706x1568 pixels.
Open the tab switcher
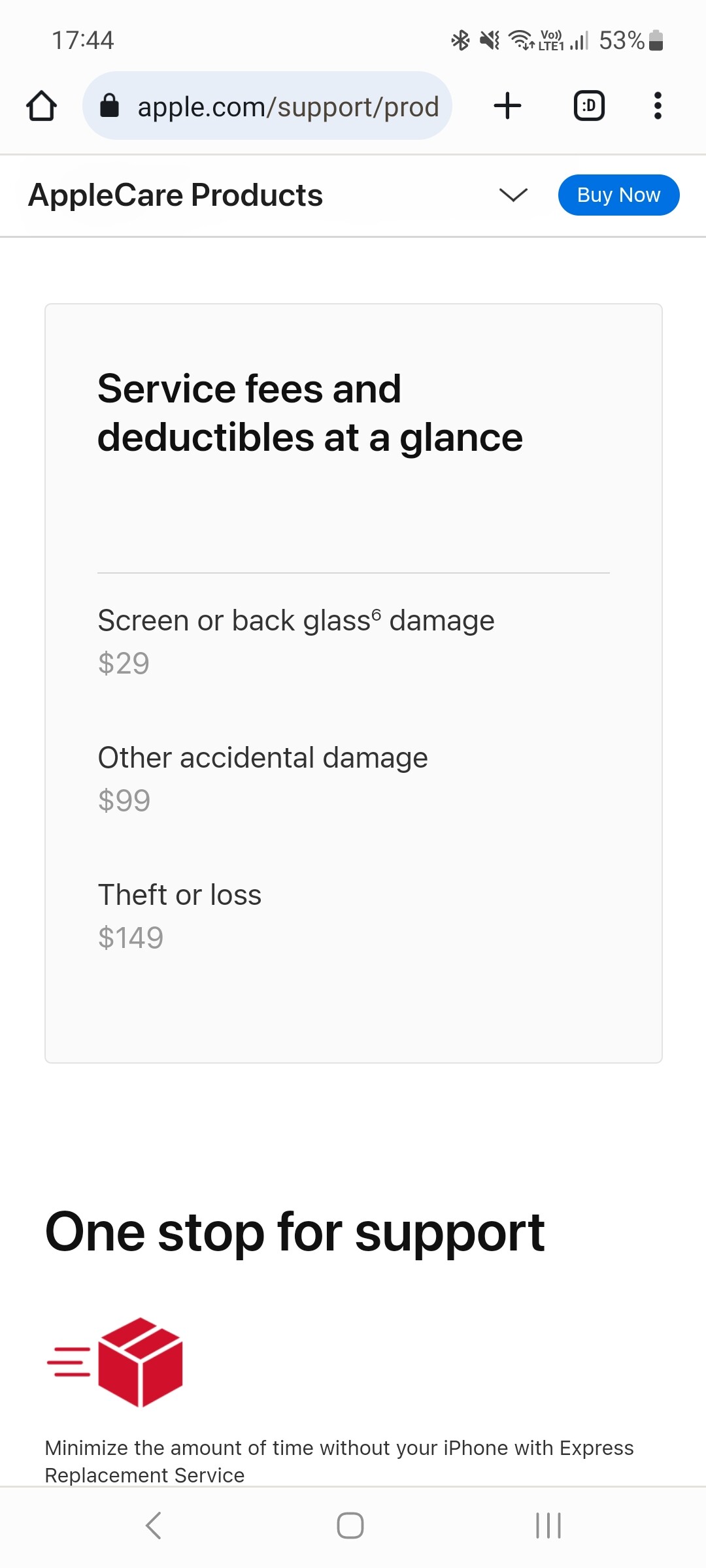click(589, 106)
